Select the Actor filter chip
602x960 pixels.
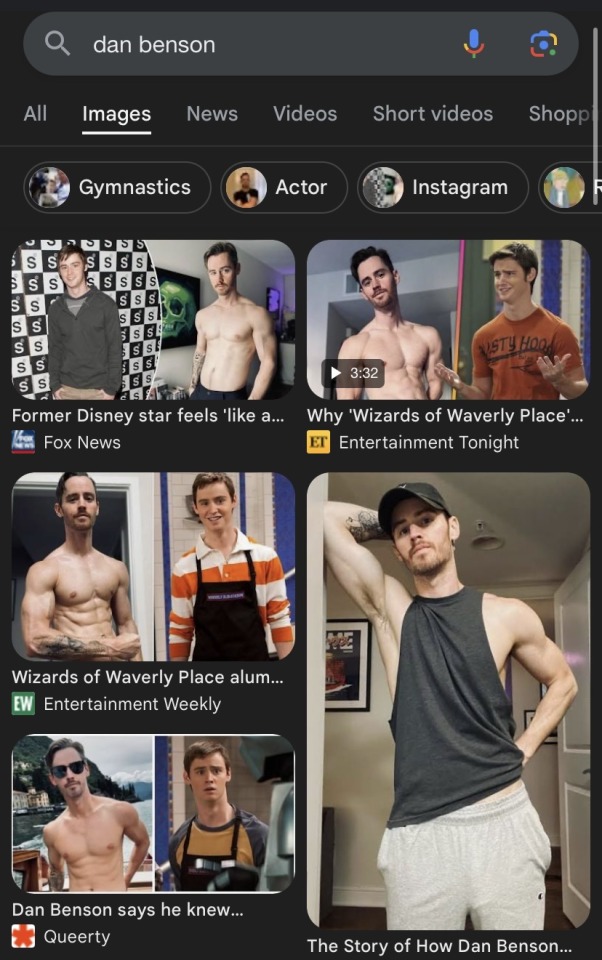pos(284,187)
